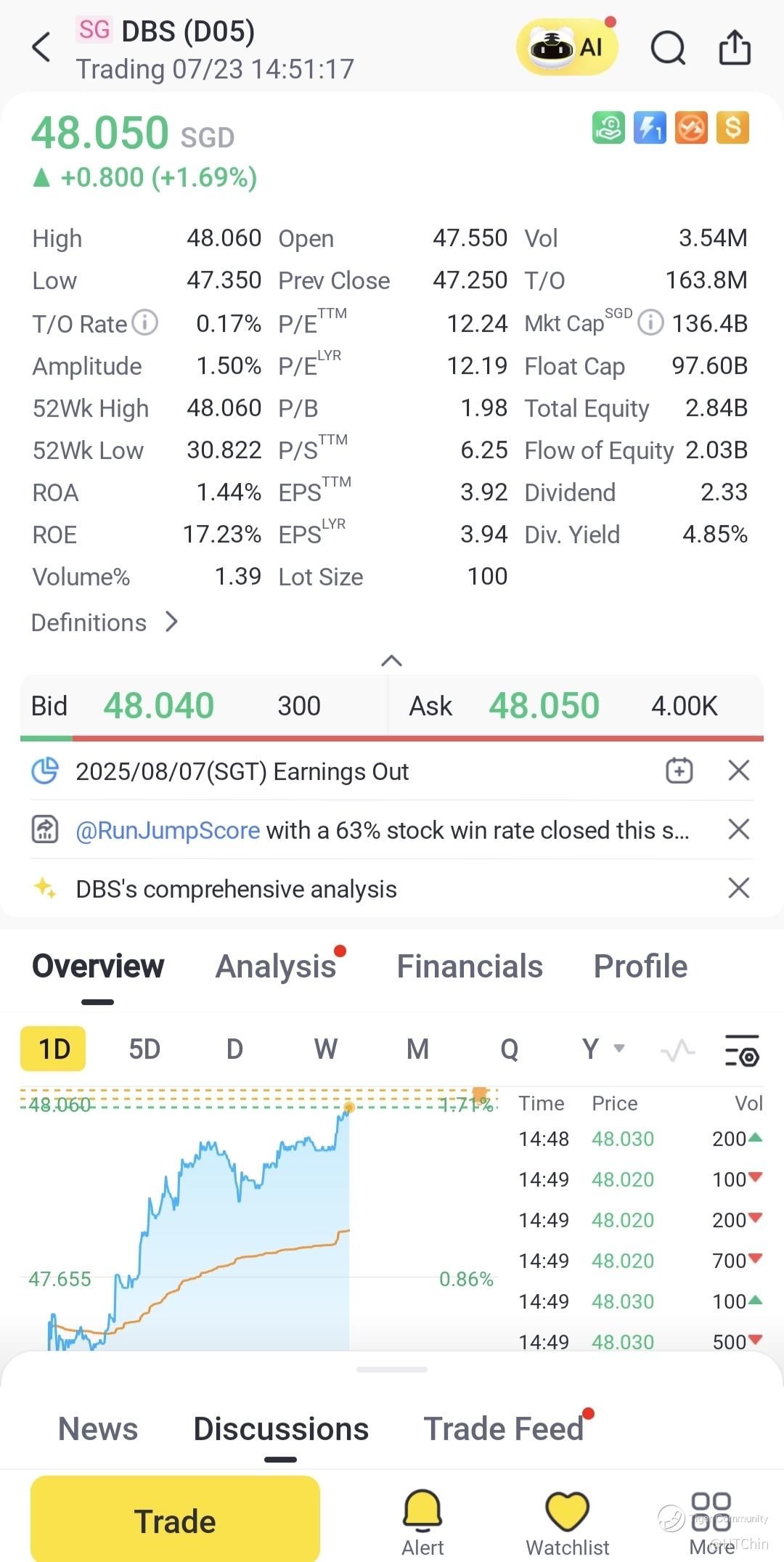Open chart settings icon
This screenshot has height=1562, width=784.
pos(742,1050)
